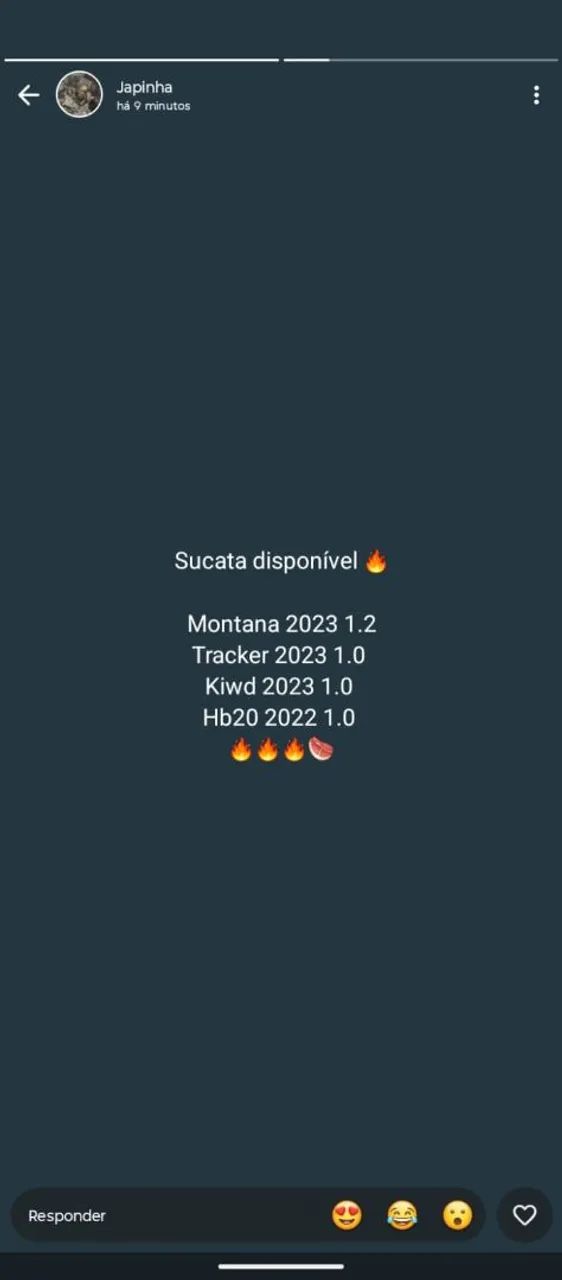React with the heart-eyes emoji
Screen dimensions: 562x1280
click(347, 1215)
